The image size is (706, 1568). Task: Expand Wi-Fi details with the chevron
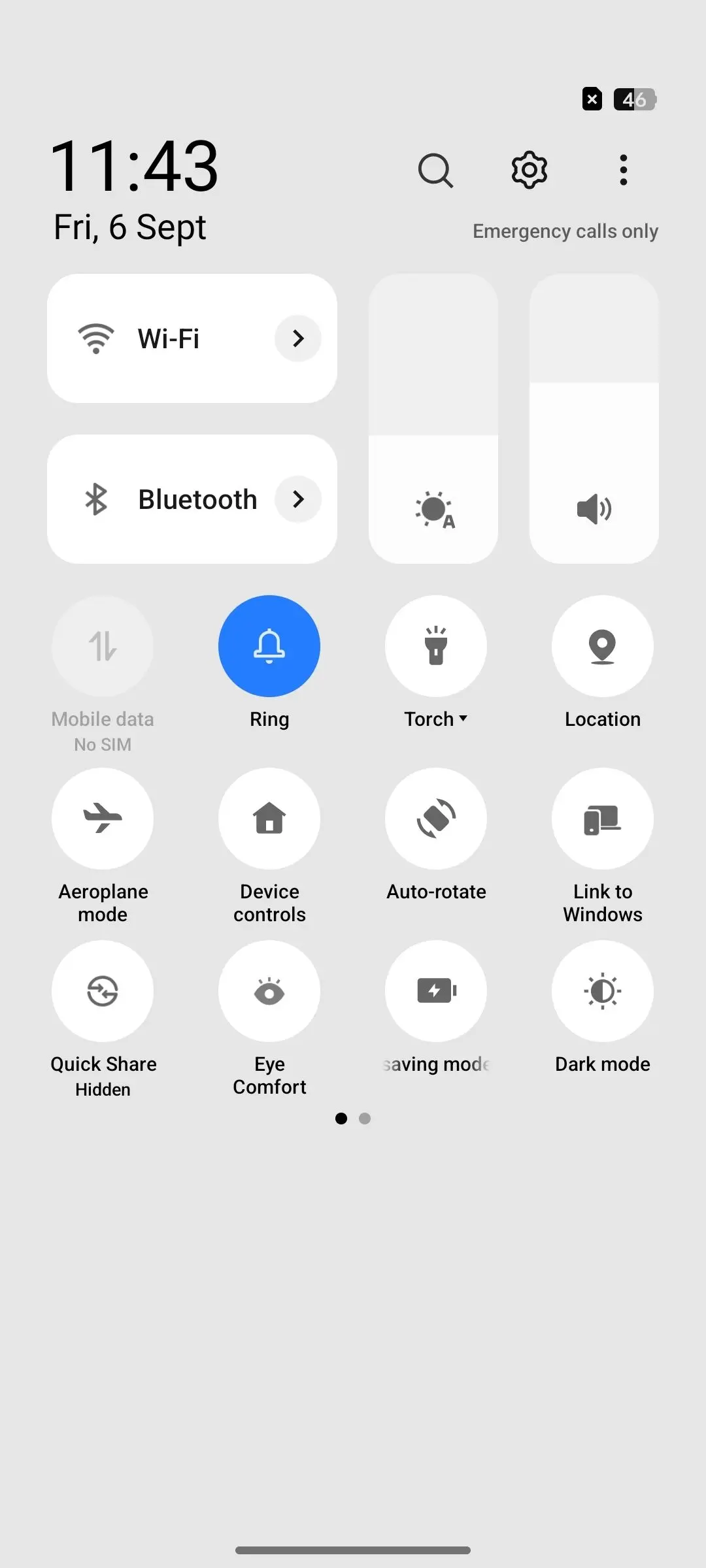[298, 338]
